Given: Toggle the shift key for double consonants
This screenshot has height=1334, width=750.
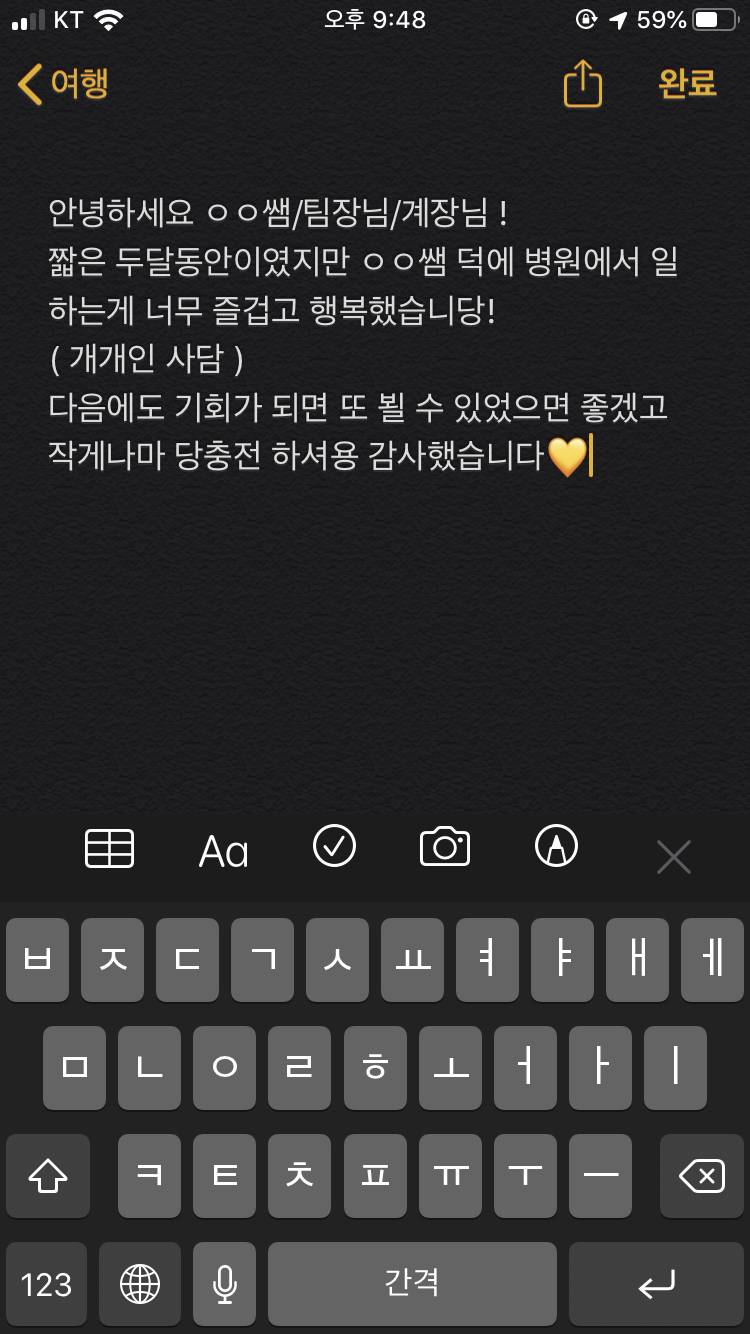Looking at the screenshot, I should tap(47, 1176).
